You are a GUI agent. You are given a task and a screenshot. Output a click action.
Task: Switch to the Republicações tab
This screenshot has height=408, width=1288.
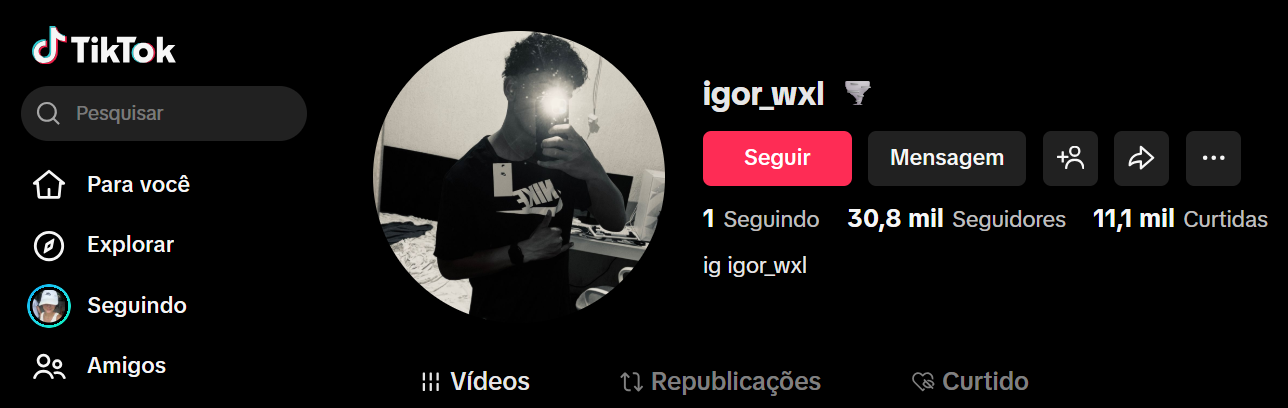click(721, 381)
